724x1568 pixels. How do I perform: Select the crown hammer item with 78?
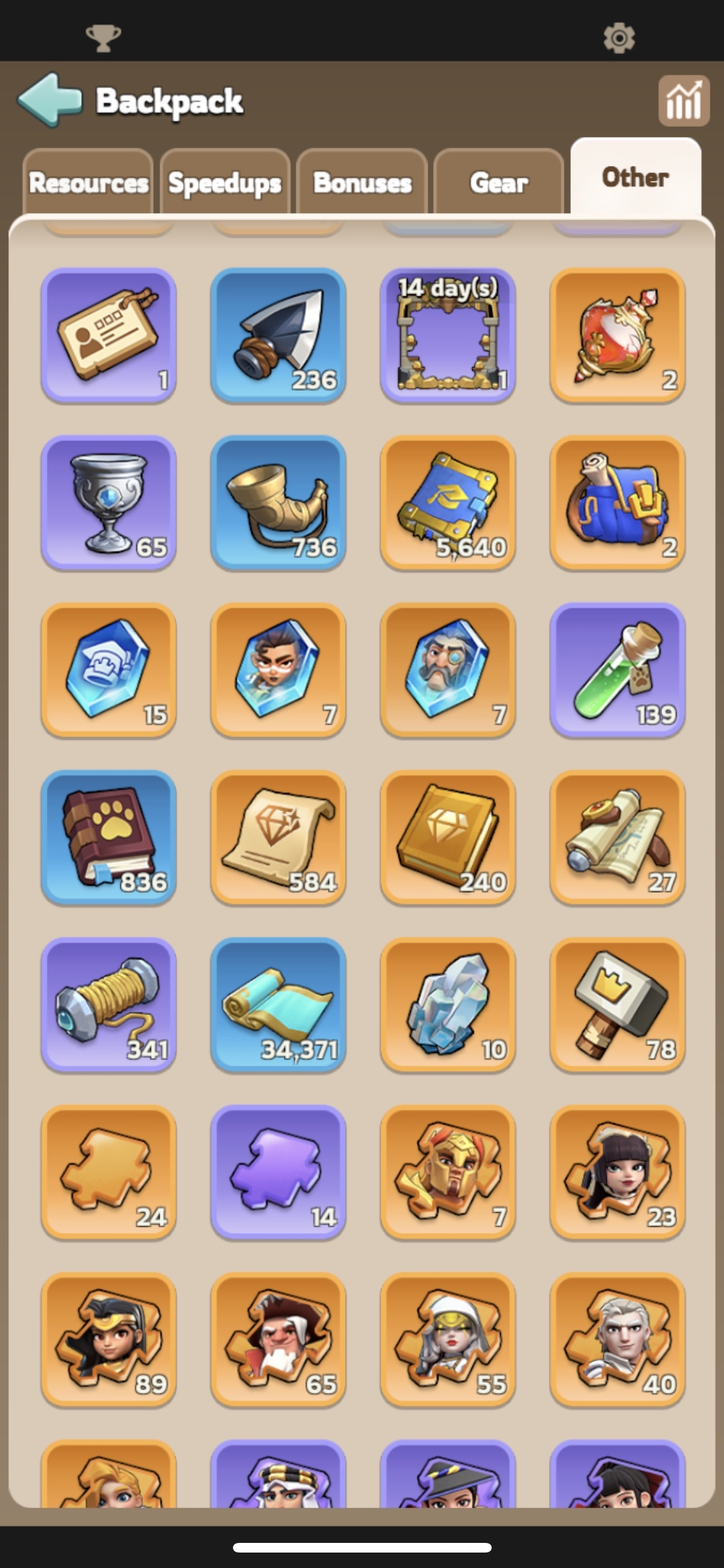(617, 1005)
